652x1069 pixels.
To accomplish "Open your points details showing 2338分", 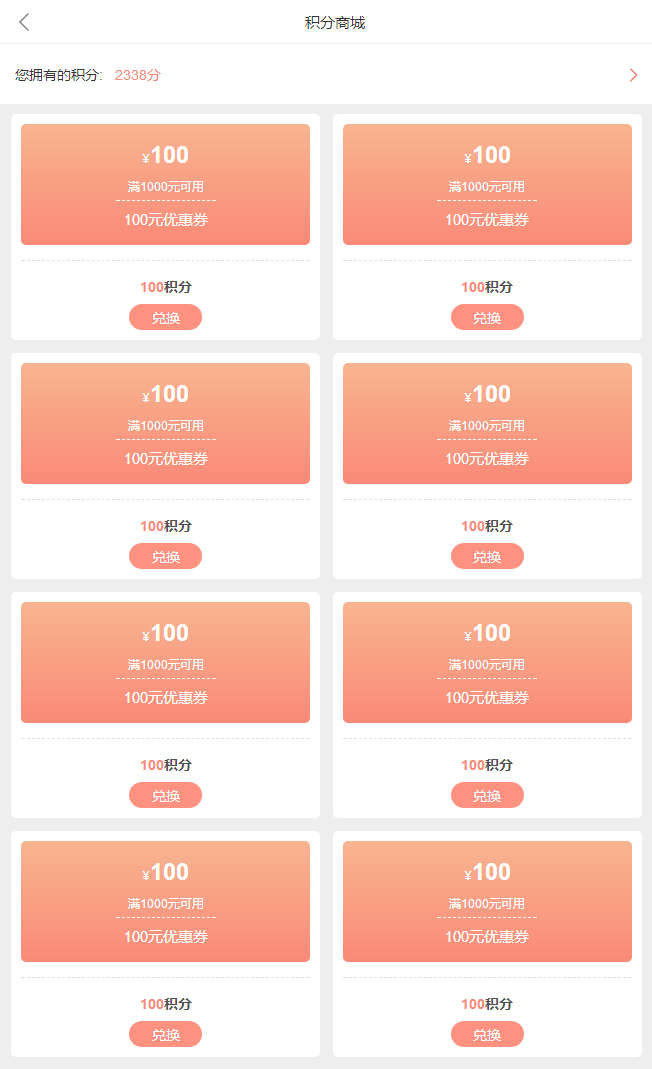I will point(632,75).
